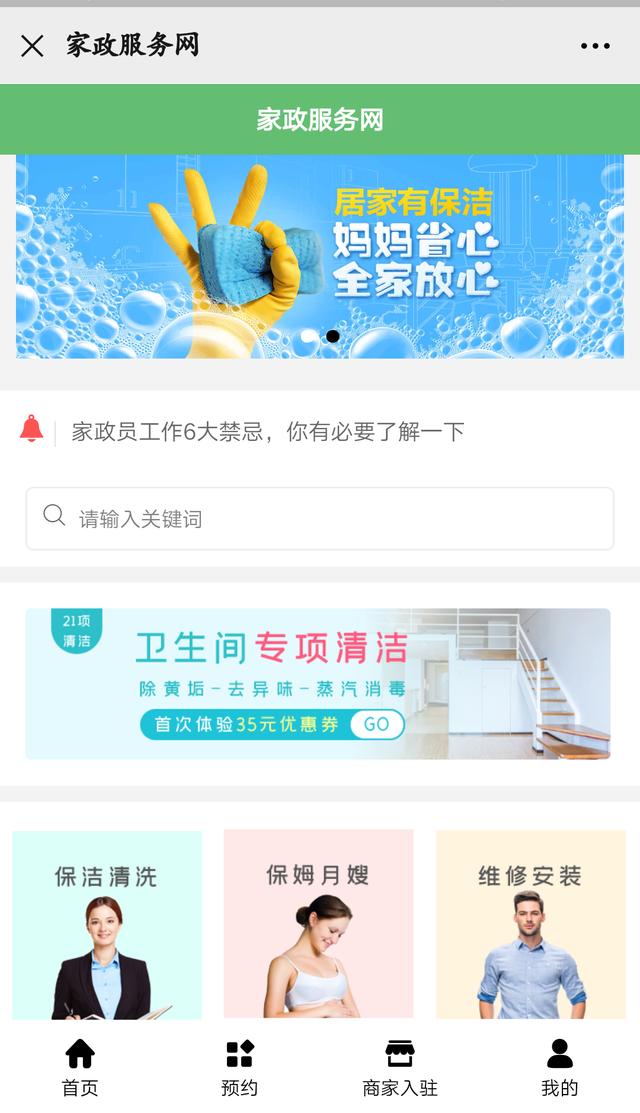This screenshot has height=1113, width=640.
Task: Open the 居家有保洁 carousel banner
Action: pos(319,256)
